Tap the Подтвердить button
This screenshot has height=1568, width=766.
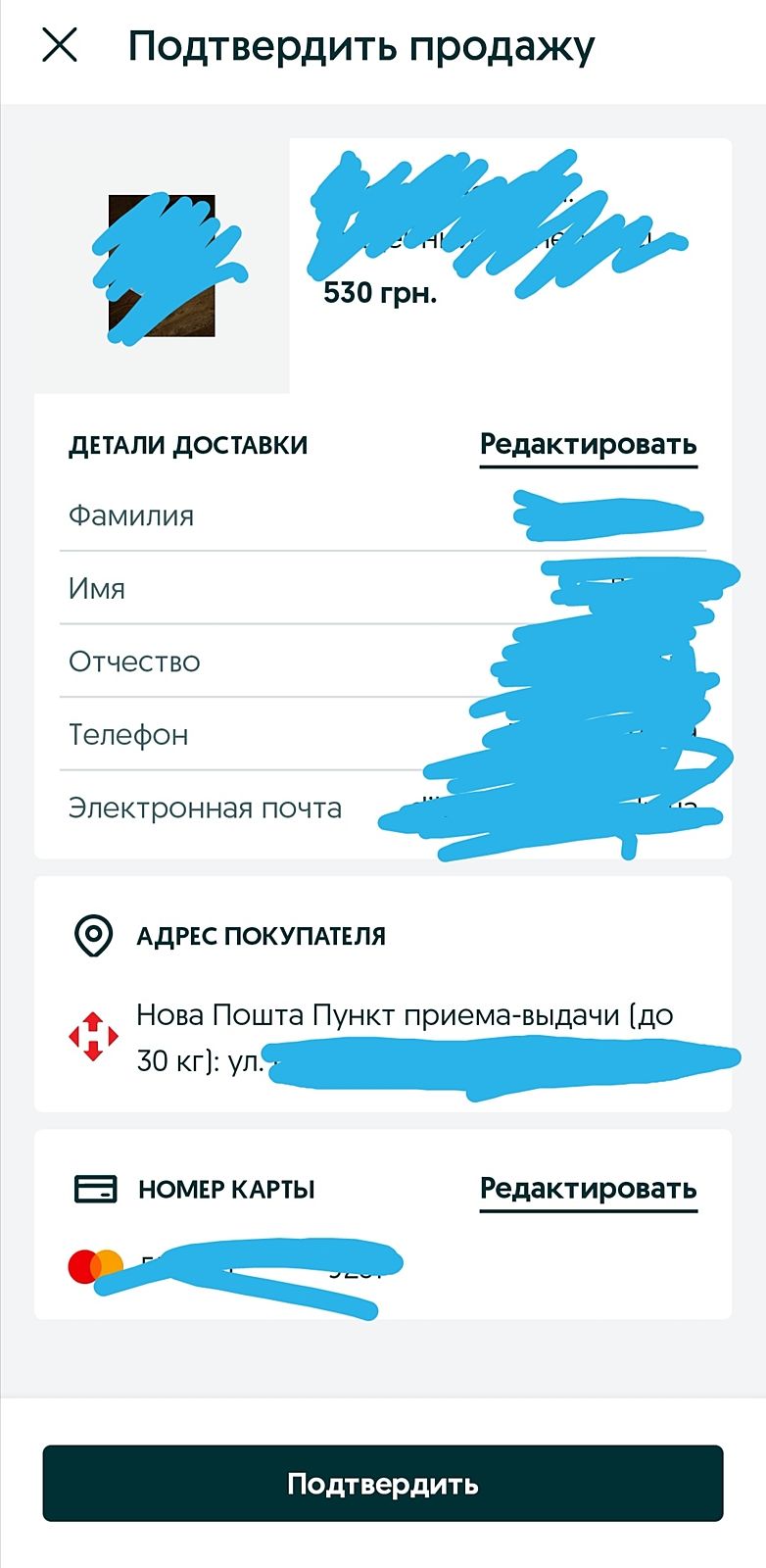coord(383,1484)
